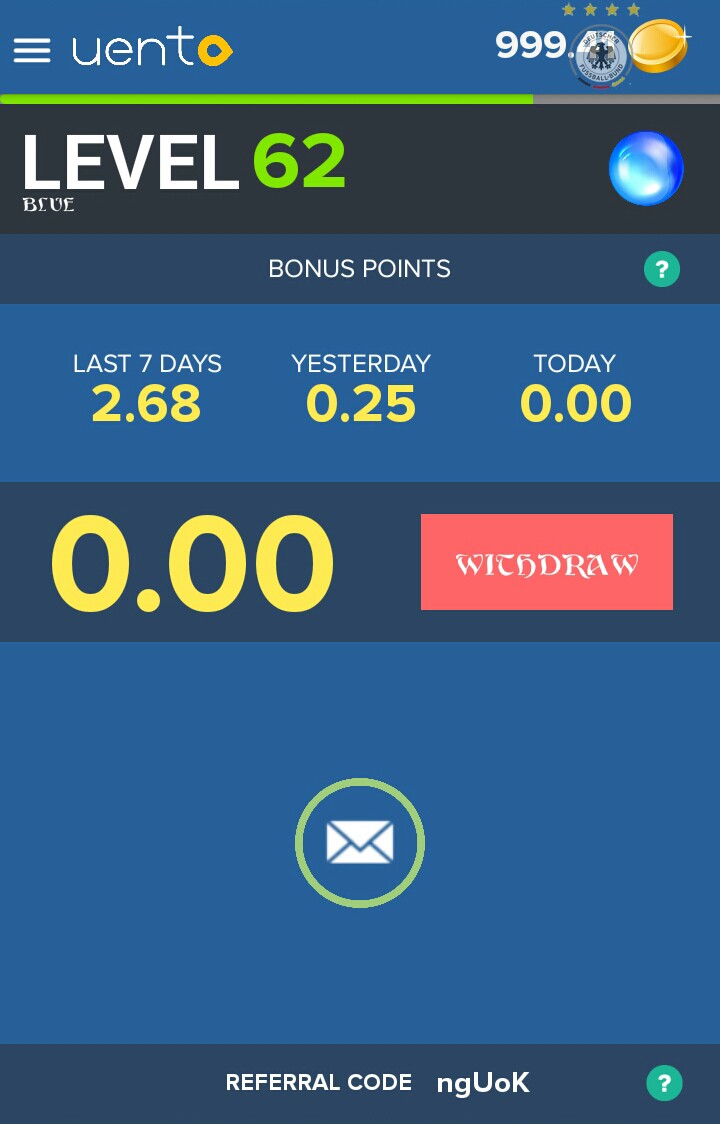The width and height of the screenshot is (720, 1124).
Task: Open the Referral Code help icon
Action: click(664, 1083)
